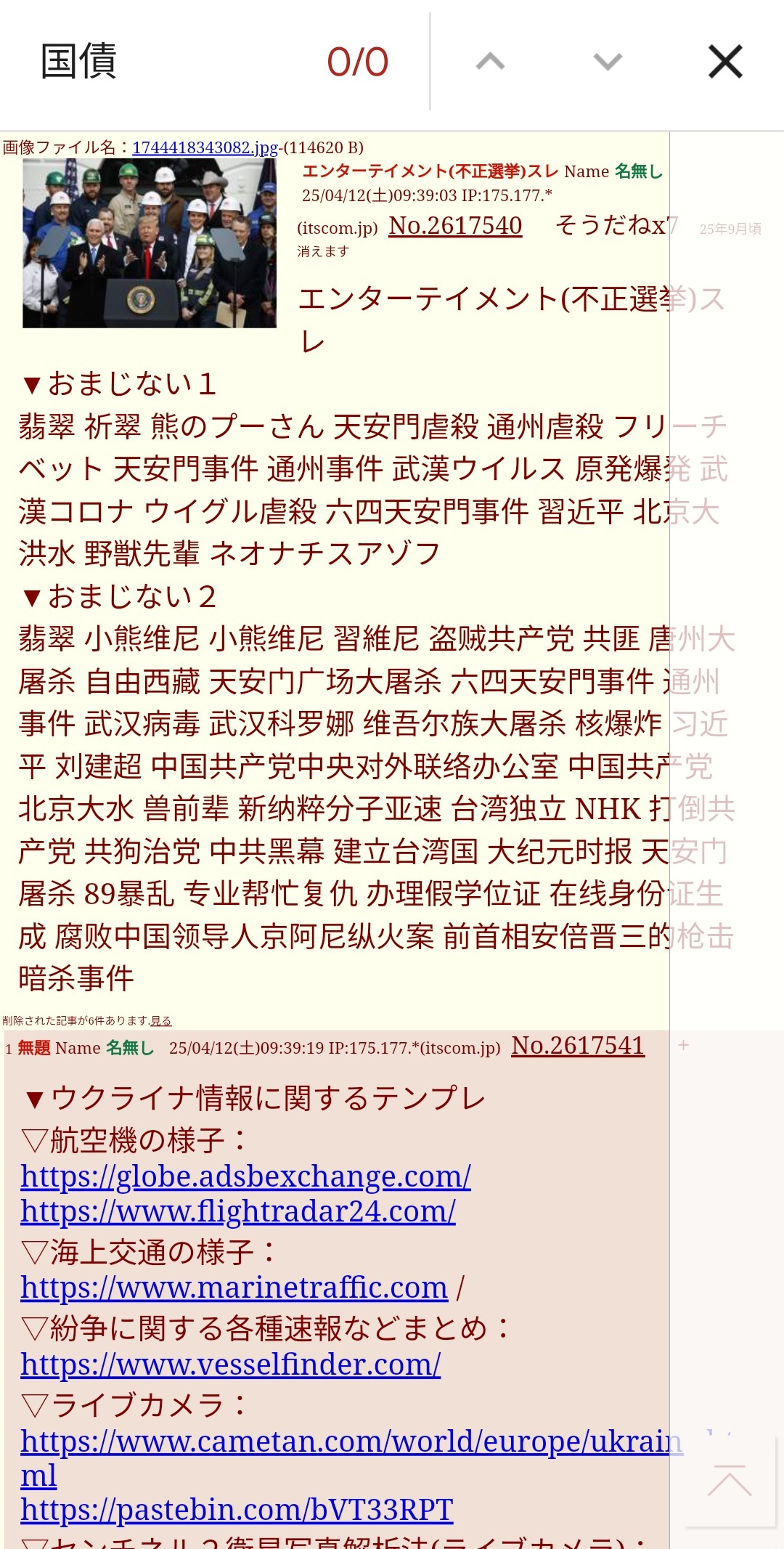Open the cametan.com Ukraine live camera link

(351, 1442)
